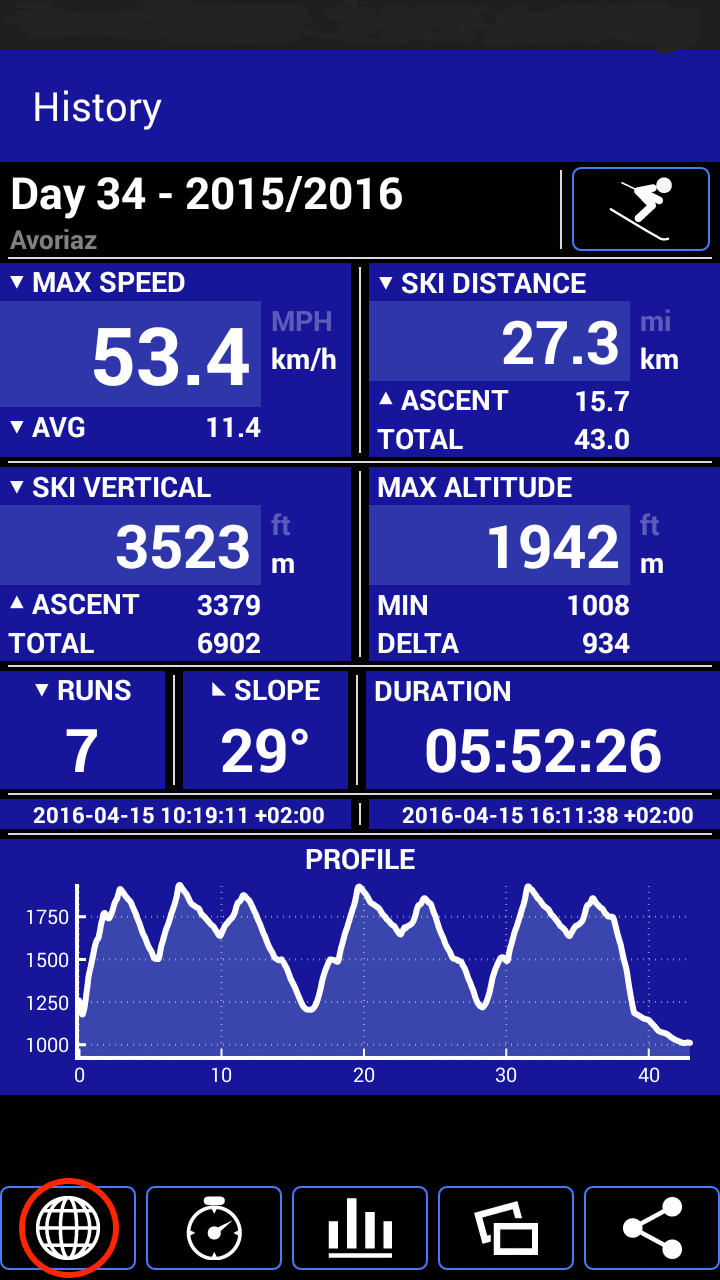
Task: Open the bar chart analysis
Action: [360, 1227]
